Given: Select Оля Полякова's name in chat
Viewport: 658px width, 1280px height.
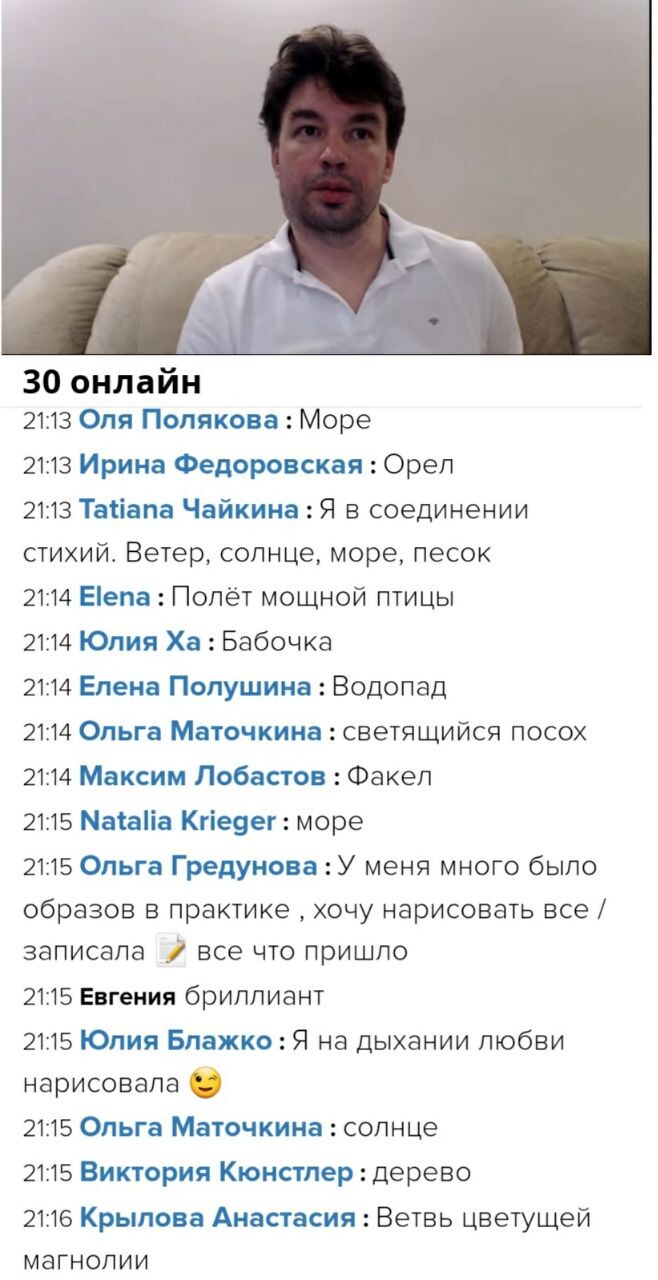Looking at the screenshot, I should tap(178, 420).
